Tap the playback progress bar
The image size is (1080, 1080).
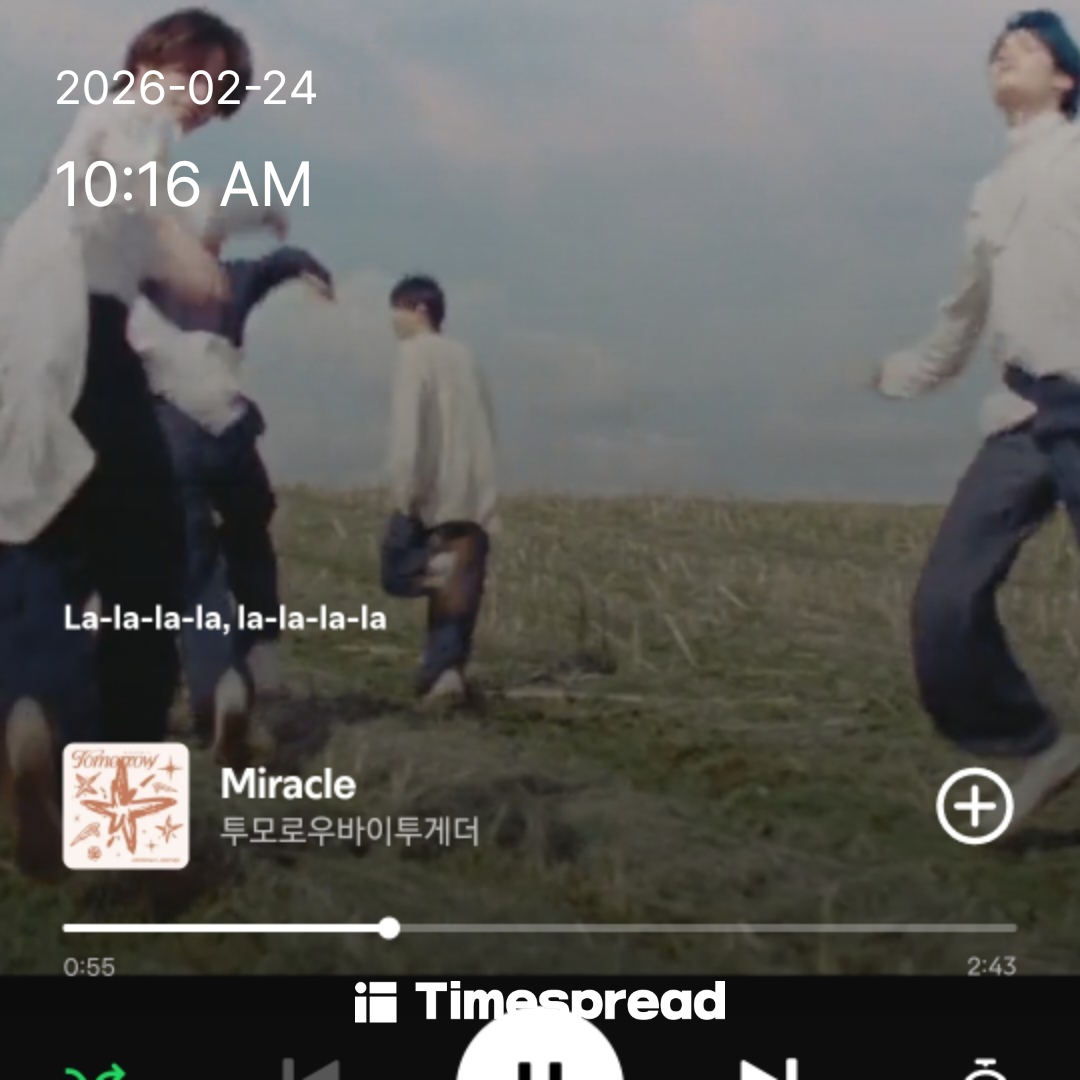[x=540, y=928]
